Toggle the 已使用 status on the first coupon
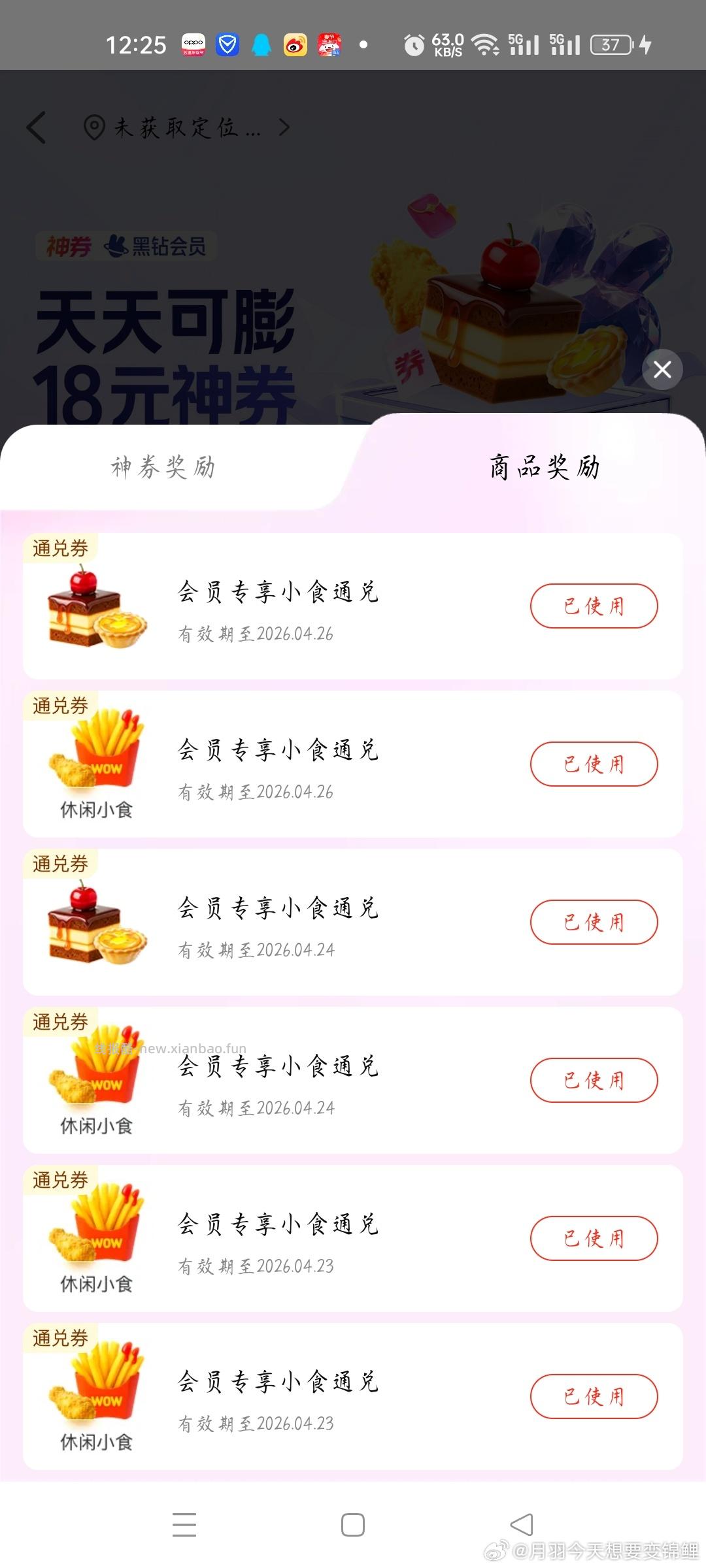Viewport: 706px width, 1568px height. [x=594, y=606]
